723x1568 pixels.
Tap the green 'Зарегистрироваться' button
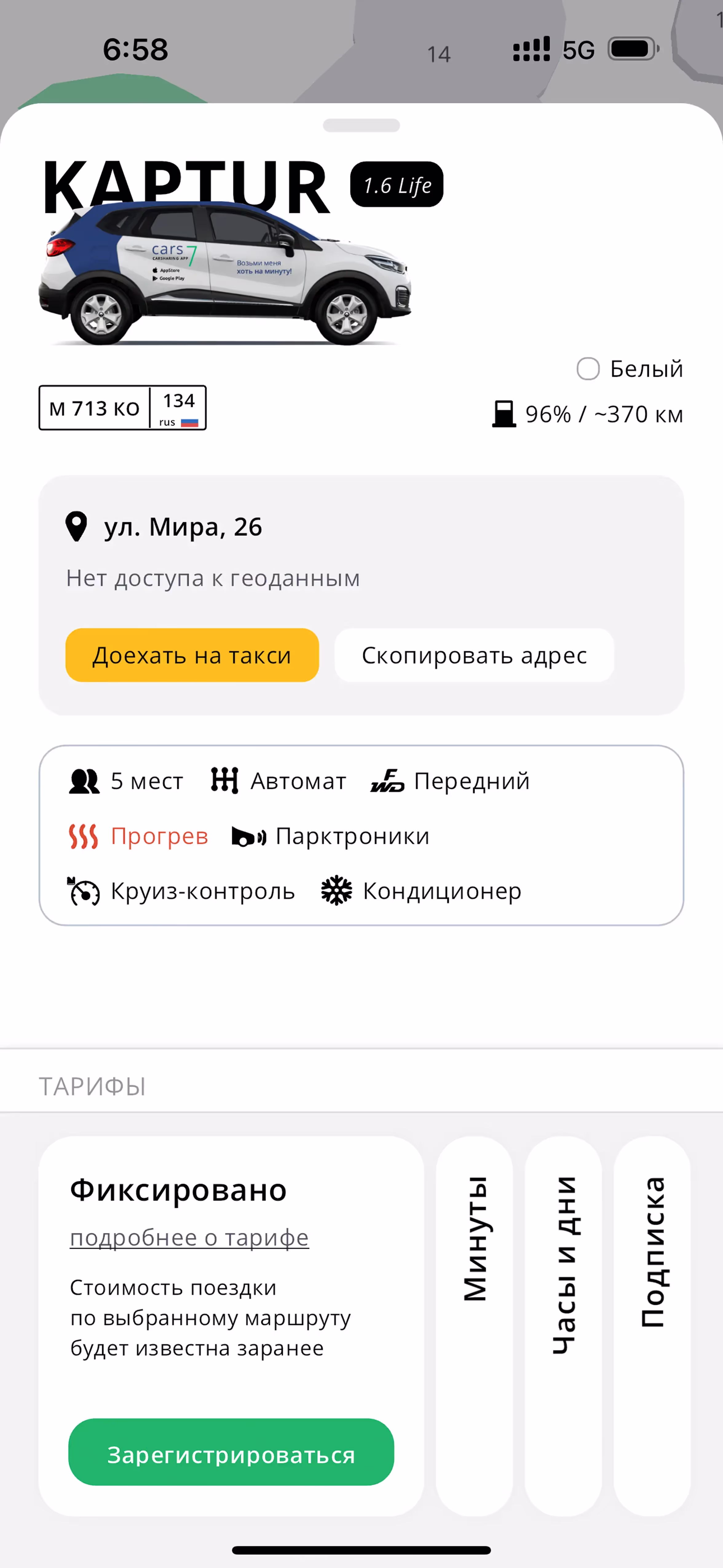[231, 1454]
